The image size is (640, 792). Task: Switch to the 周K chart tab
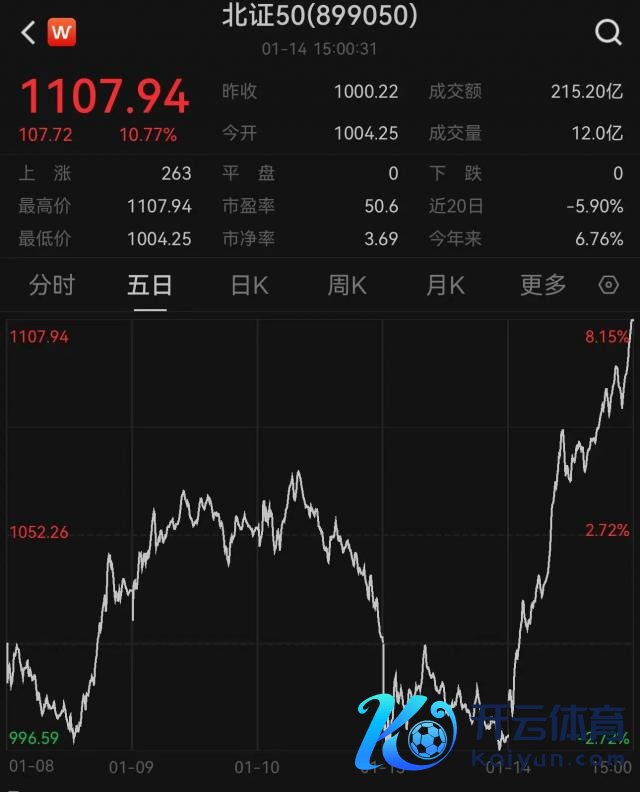tap(347, 286)
